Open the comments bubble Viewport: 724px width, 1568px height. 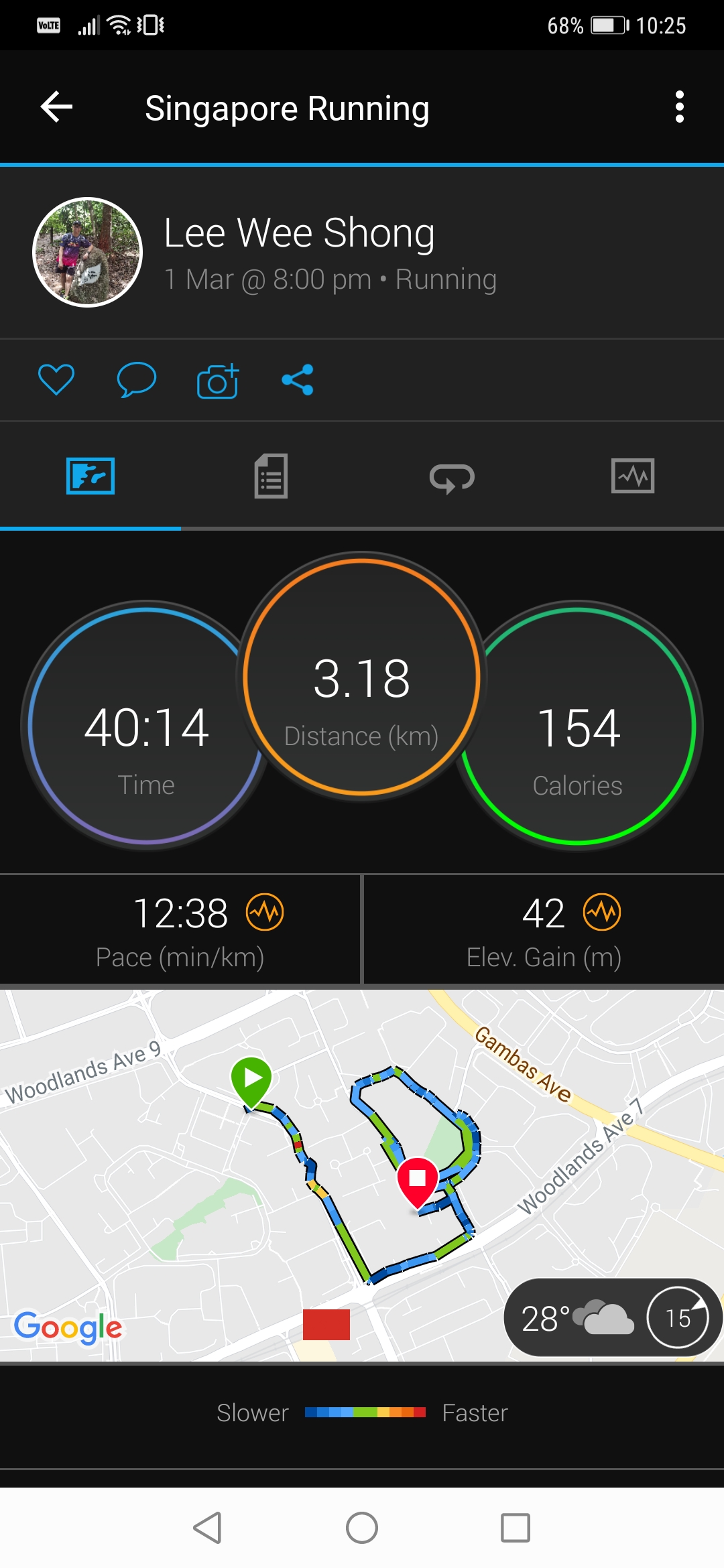[x=137, y=380]
